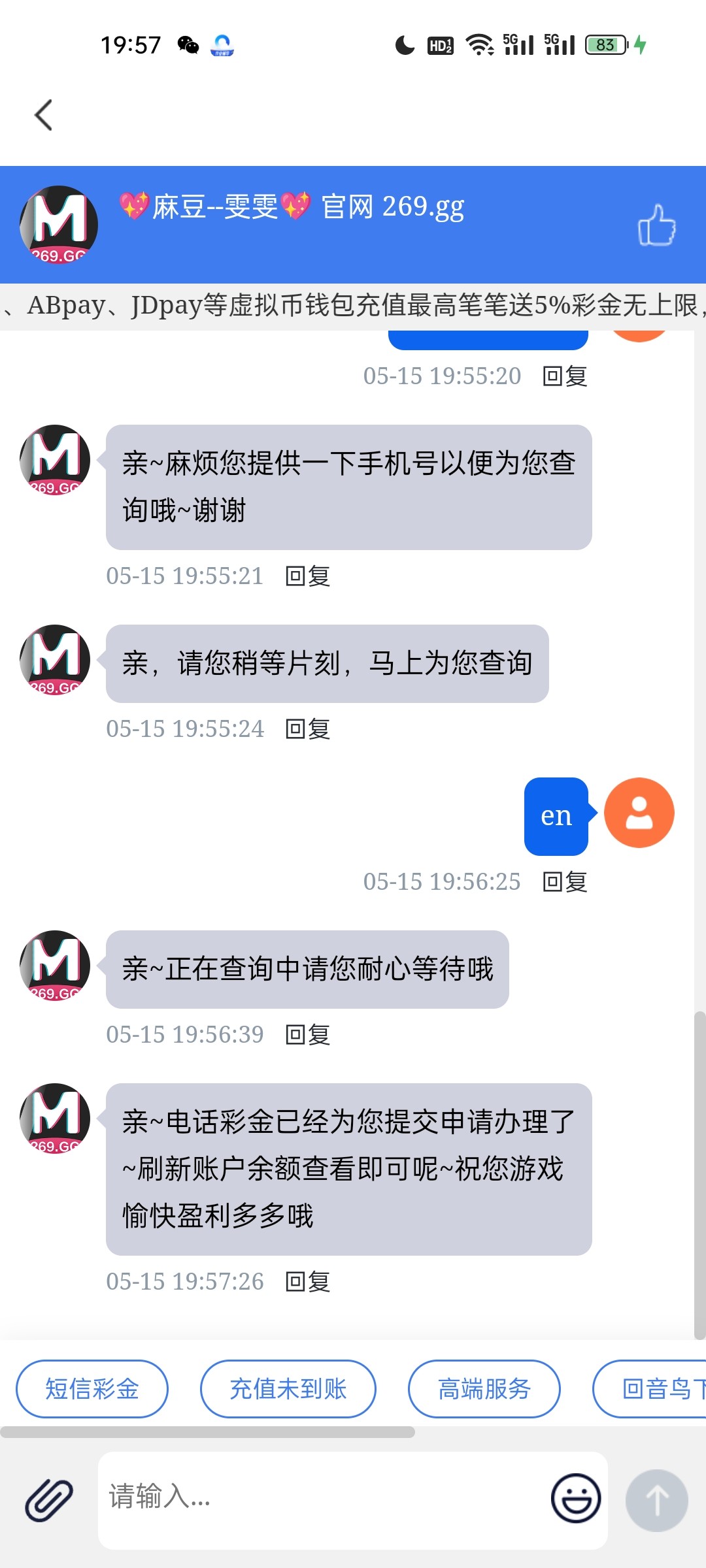Reply to the 'en' message at 19:56:25
Screen dimensions: 706x1568
565,882
